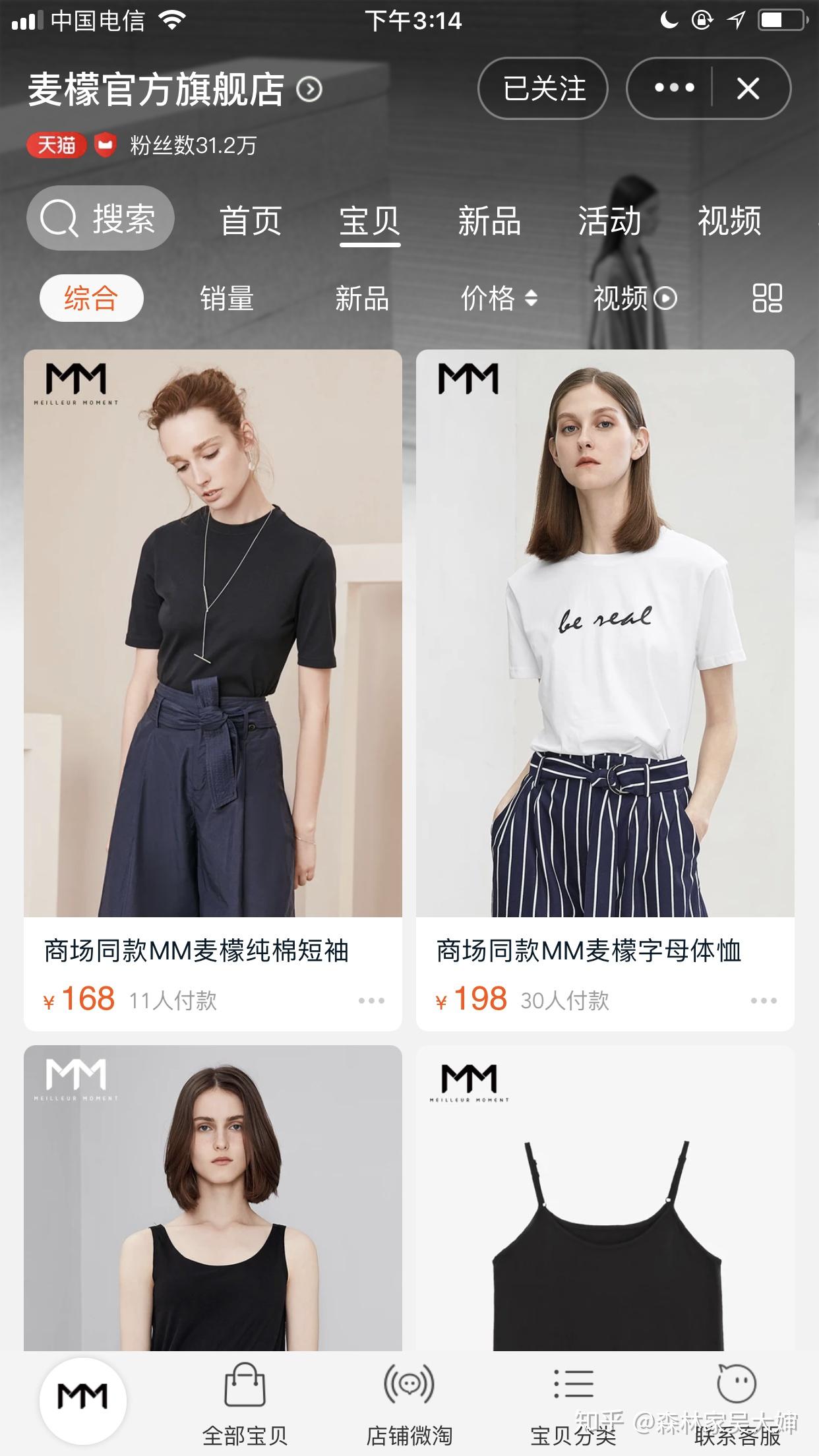Open more options on the ¥198 product

coord(764,1000)
